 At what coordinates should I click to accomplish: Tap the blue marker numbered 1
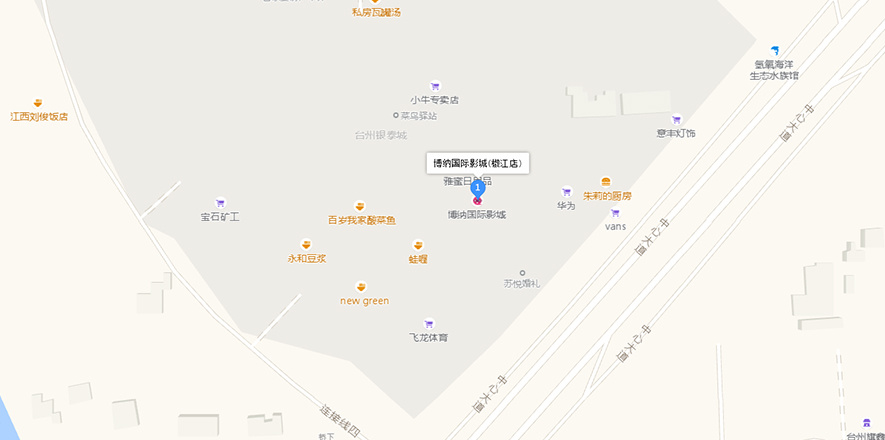click(478, 187)
